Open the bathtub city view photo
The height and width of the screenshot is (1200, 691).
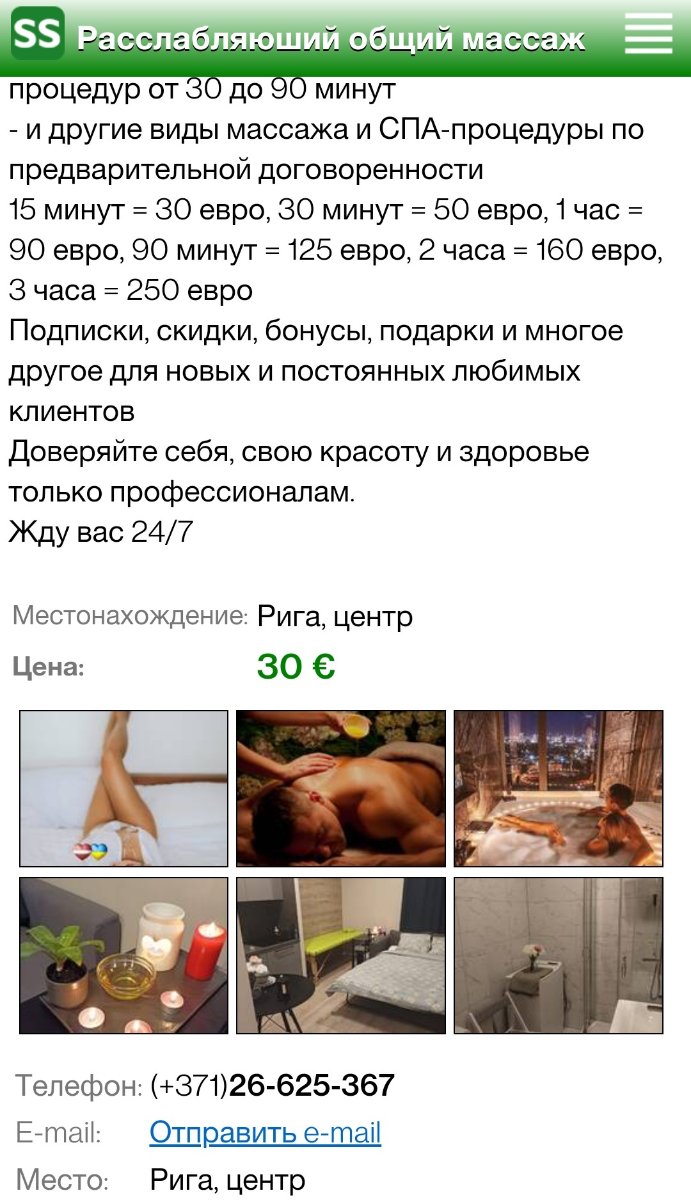tap(559, 788)
